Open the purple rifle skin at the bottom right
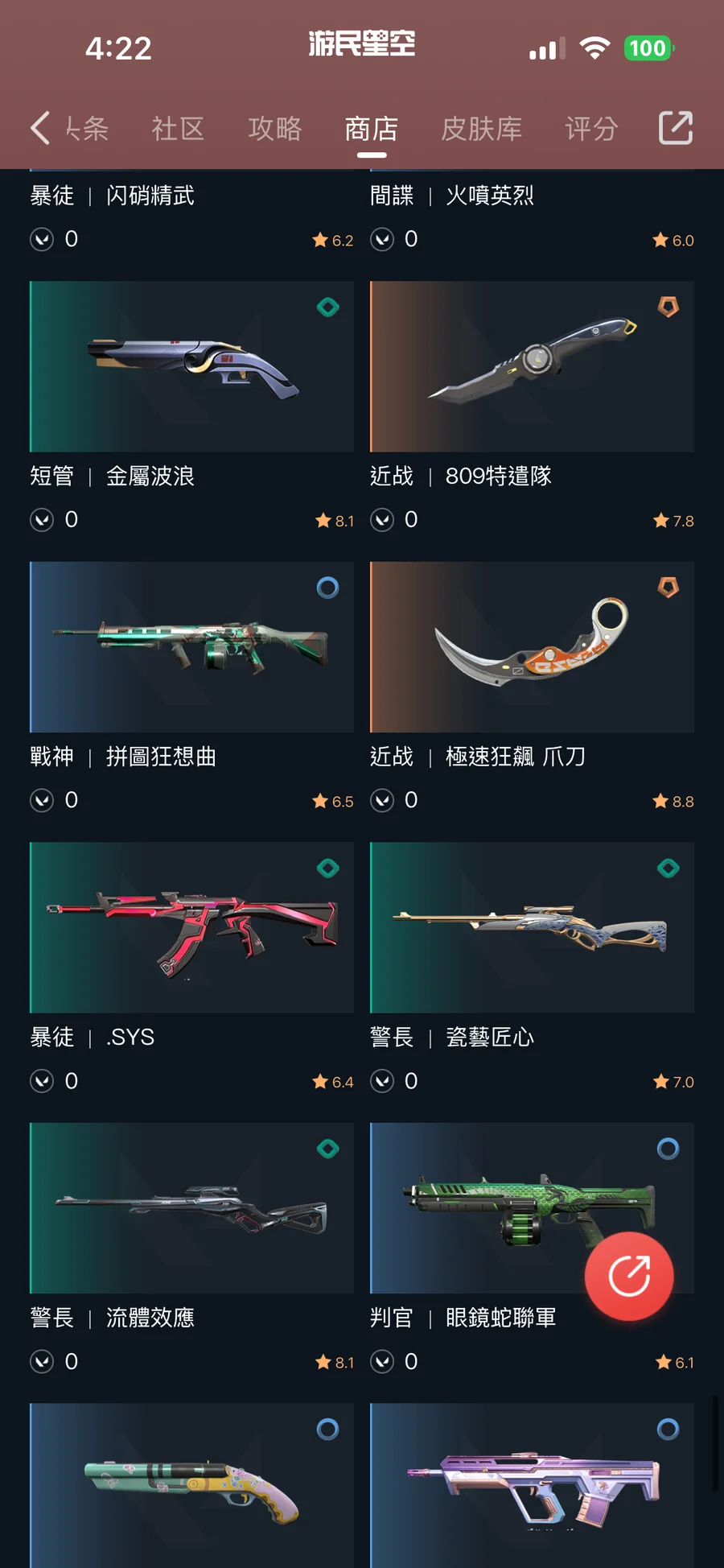724x1568 pixels. 532,1486
